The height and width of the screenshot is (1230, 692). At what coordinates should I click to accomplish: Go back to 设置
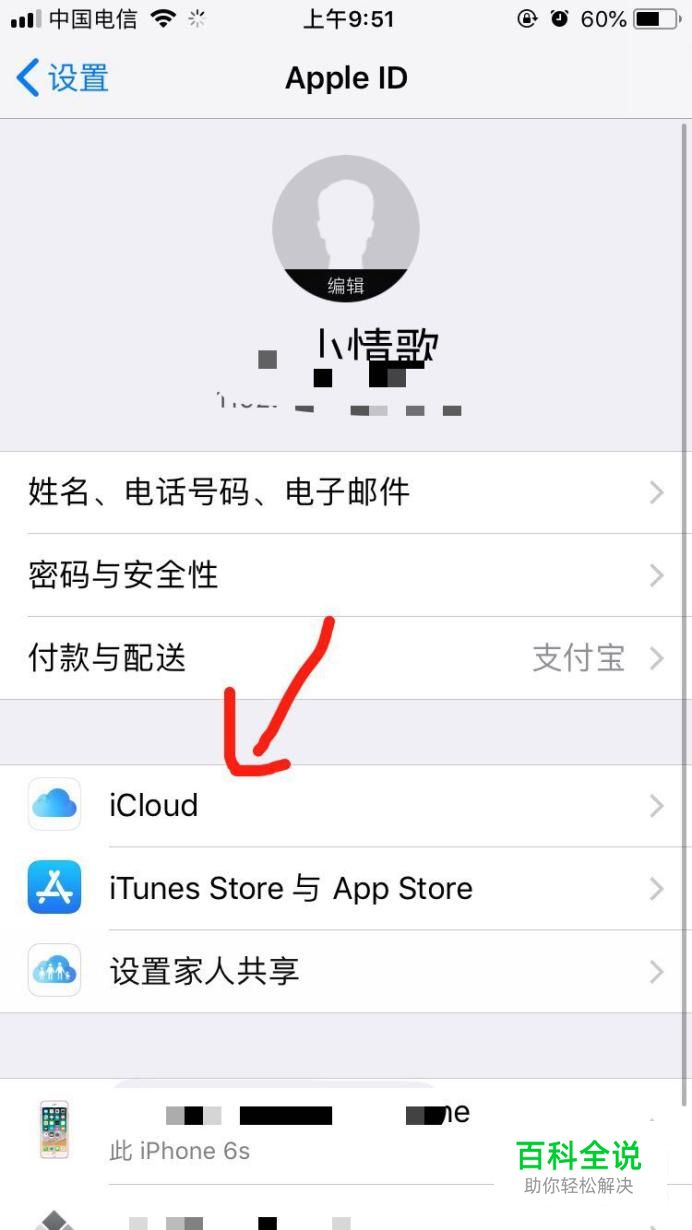(x=62, y=78)
